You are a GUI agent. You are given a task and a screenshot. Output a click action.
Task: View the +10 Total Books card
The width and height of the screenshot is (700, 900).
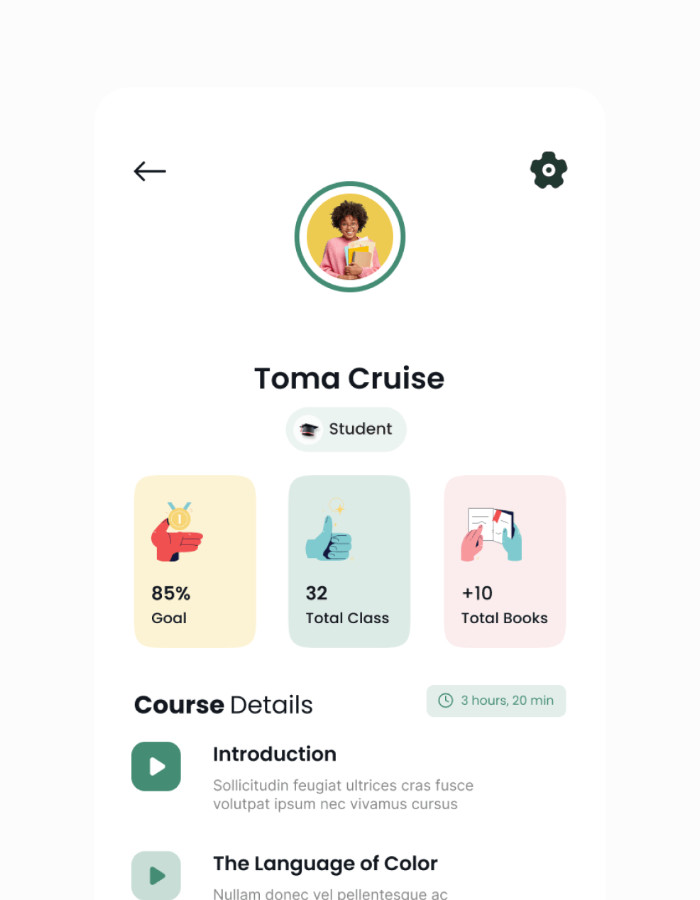tap(504, 561)
